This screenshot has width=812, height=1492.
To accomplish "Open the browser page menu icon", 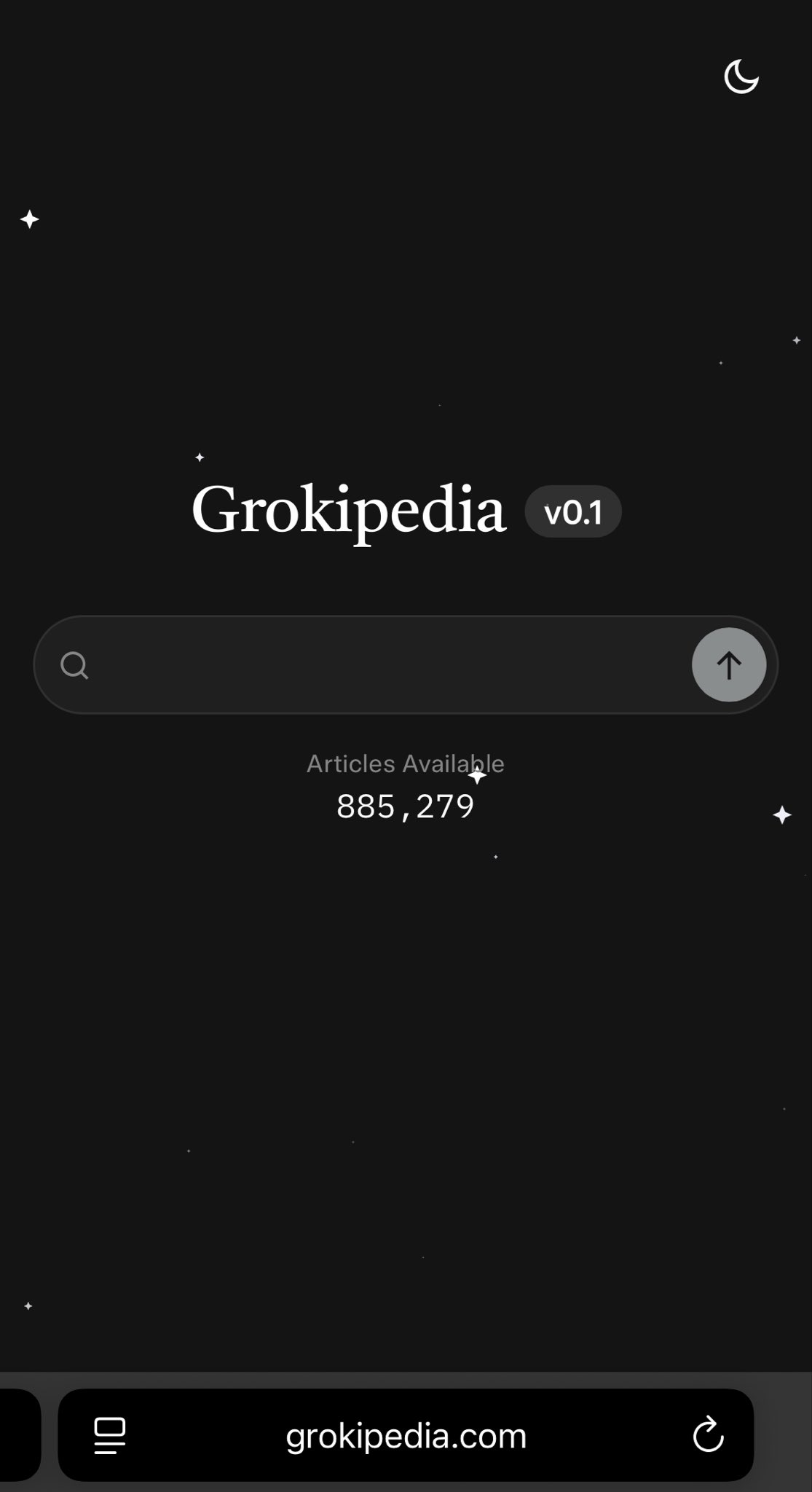I will click(110, 1436).
